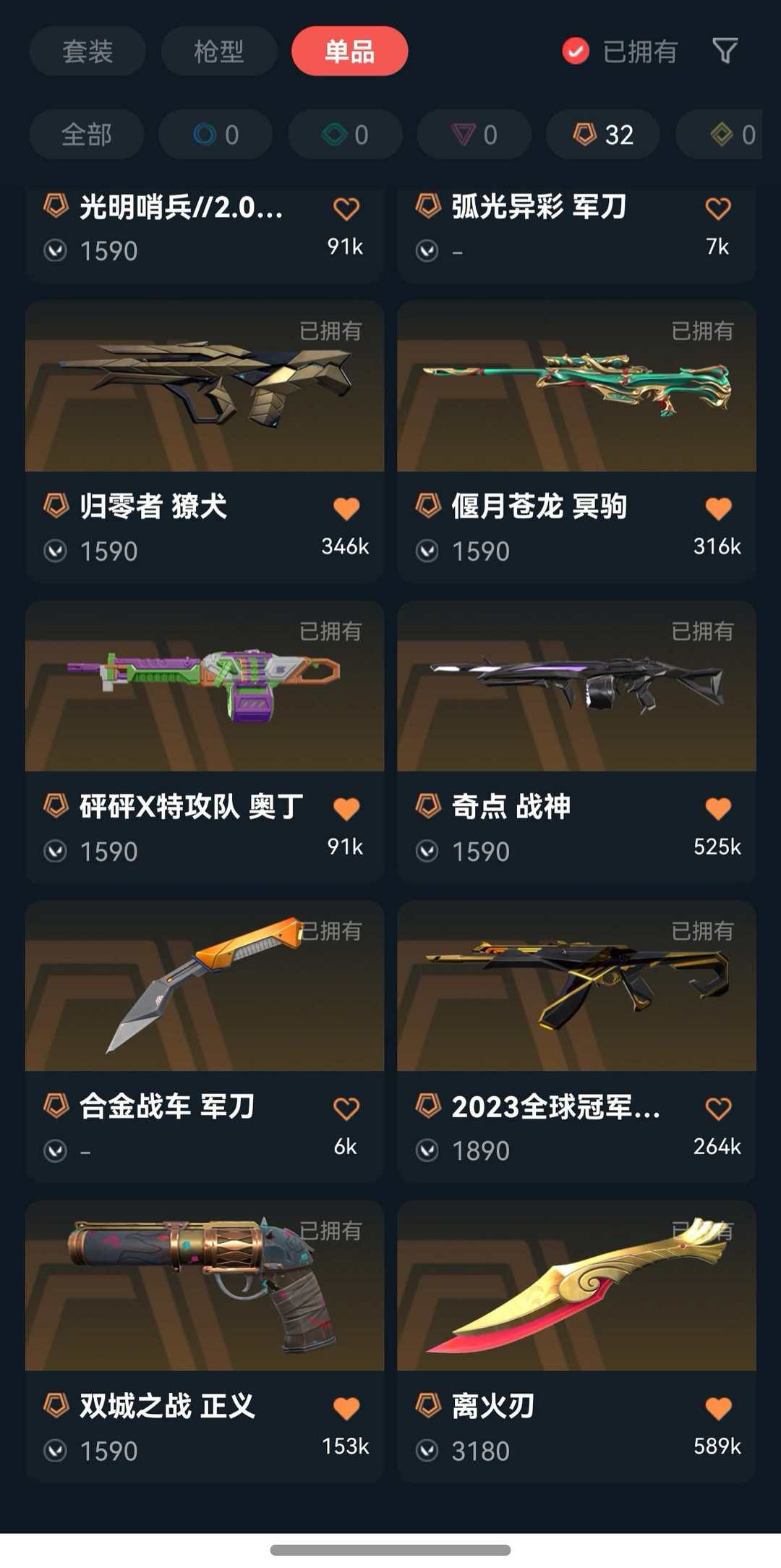
Task: Open the 砰砰X特攻队 奥丁 skin card
Action: point(205,742)
